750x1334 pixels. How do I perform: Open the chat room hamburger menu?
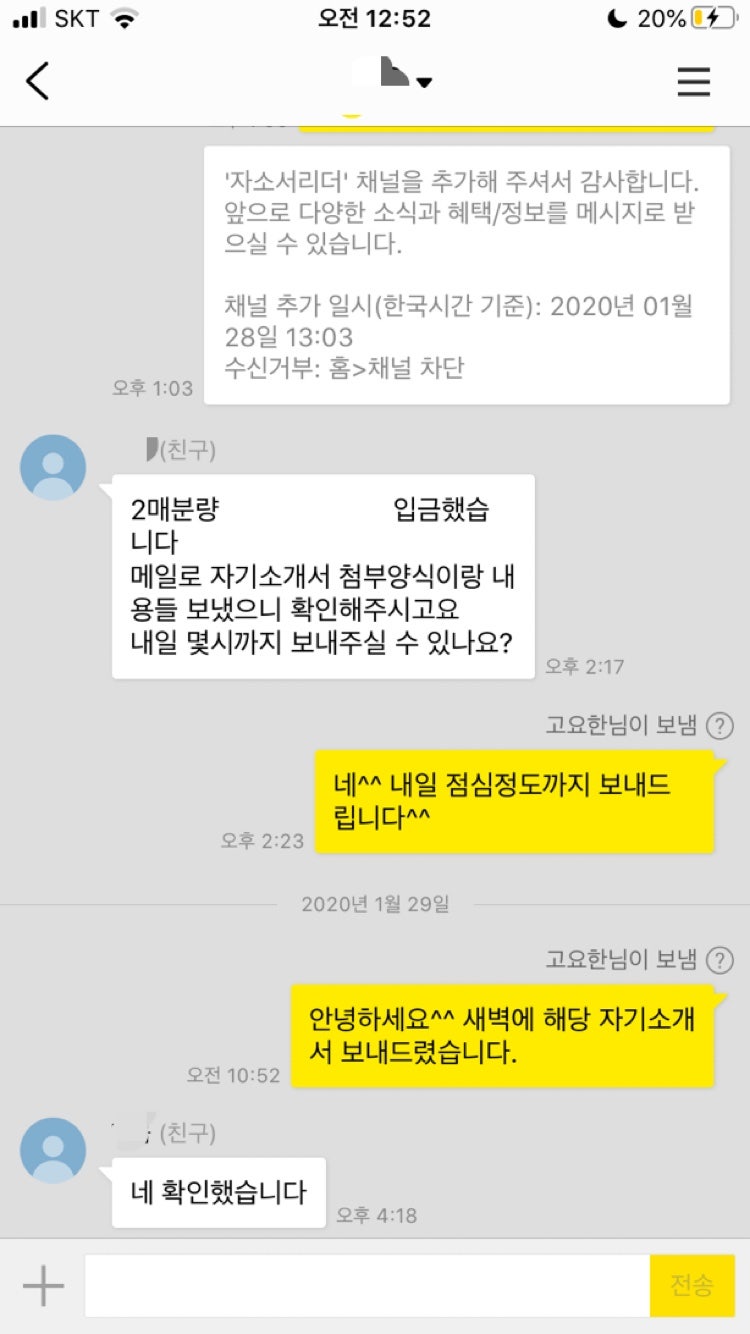point(693,81)
